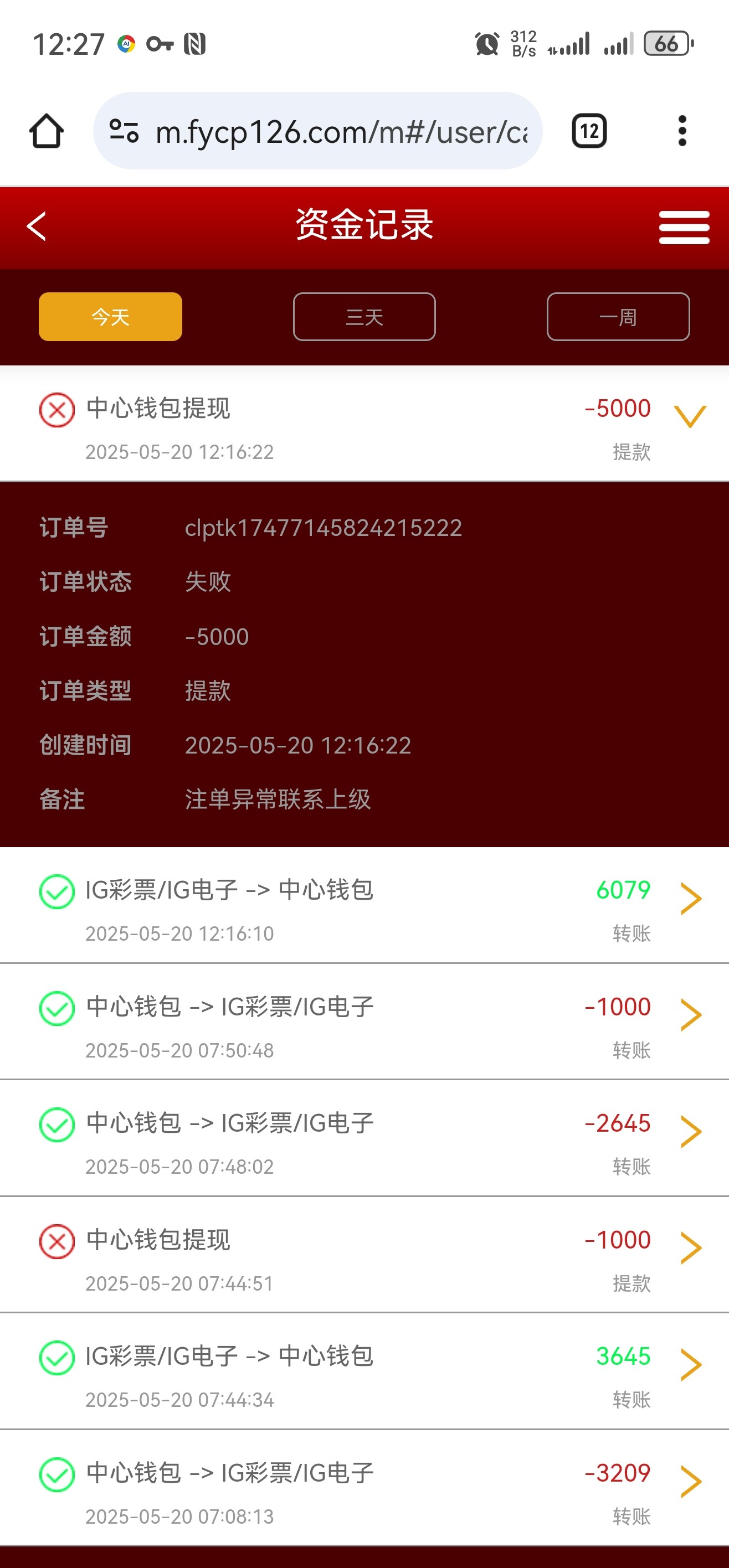The height and width of the screenshot is (1568, 729).
Task: Open the browser tab switcher
Action: coord(588,130)
